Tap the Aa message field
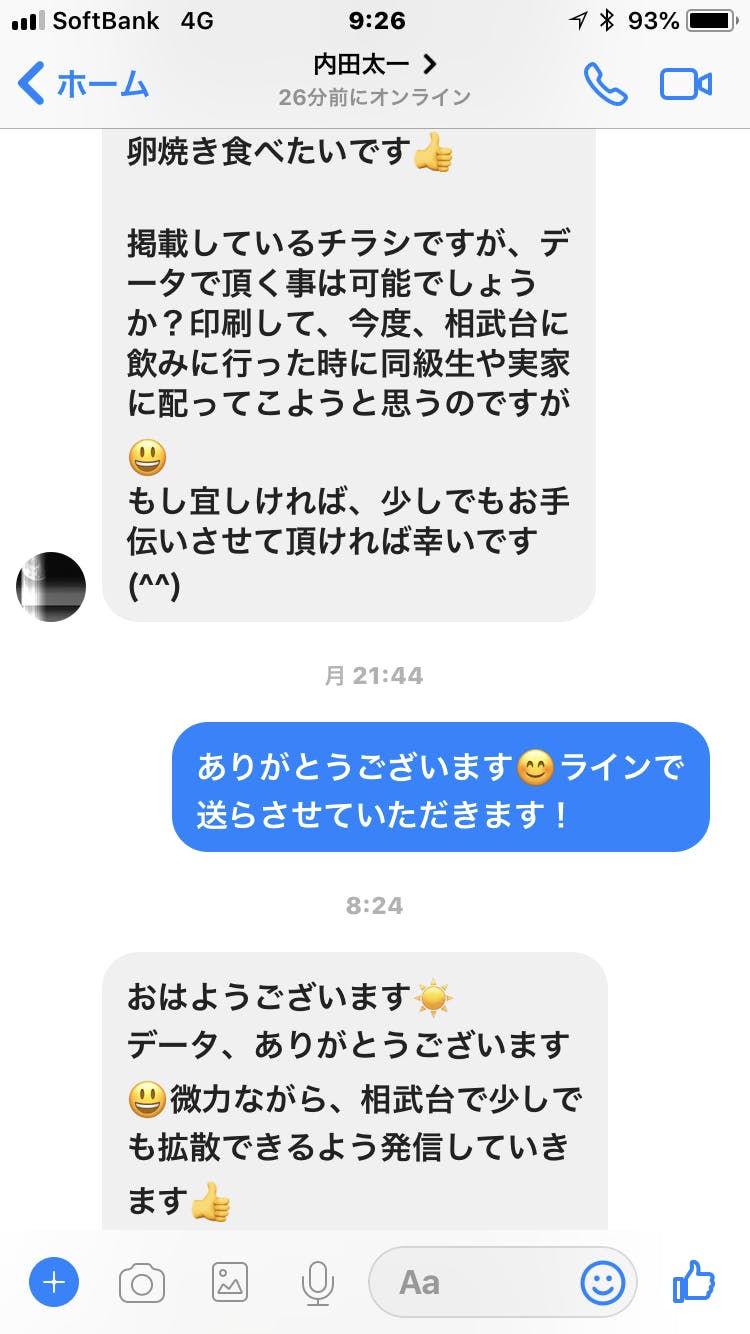The height and width of the screenshot is (1334, 750). coord(470,1282)
